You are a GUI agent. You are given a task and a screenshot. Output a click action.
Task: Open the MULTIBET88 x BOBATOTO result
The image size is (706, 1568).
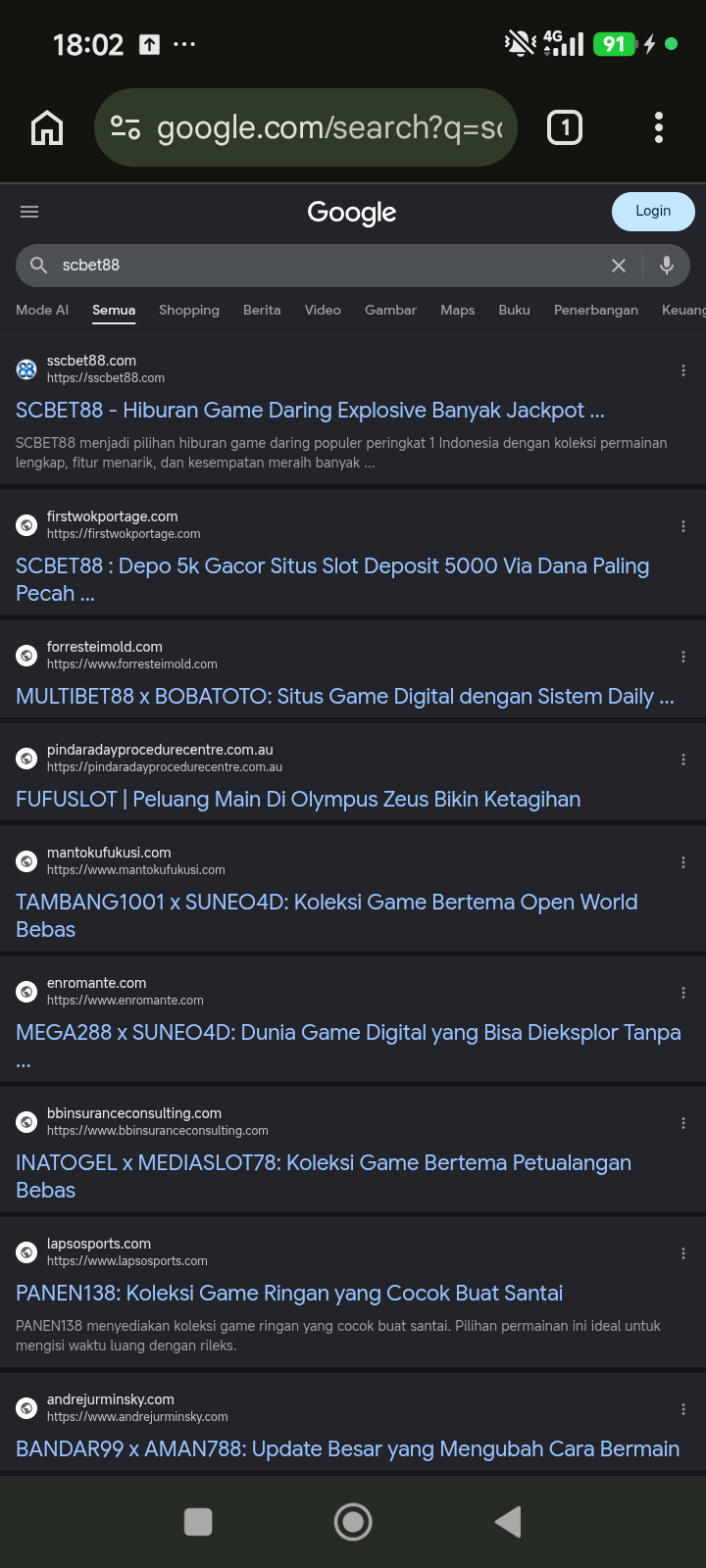(345, 697)
